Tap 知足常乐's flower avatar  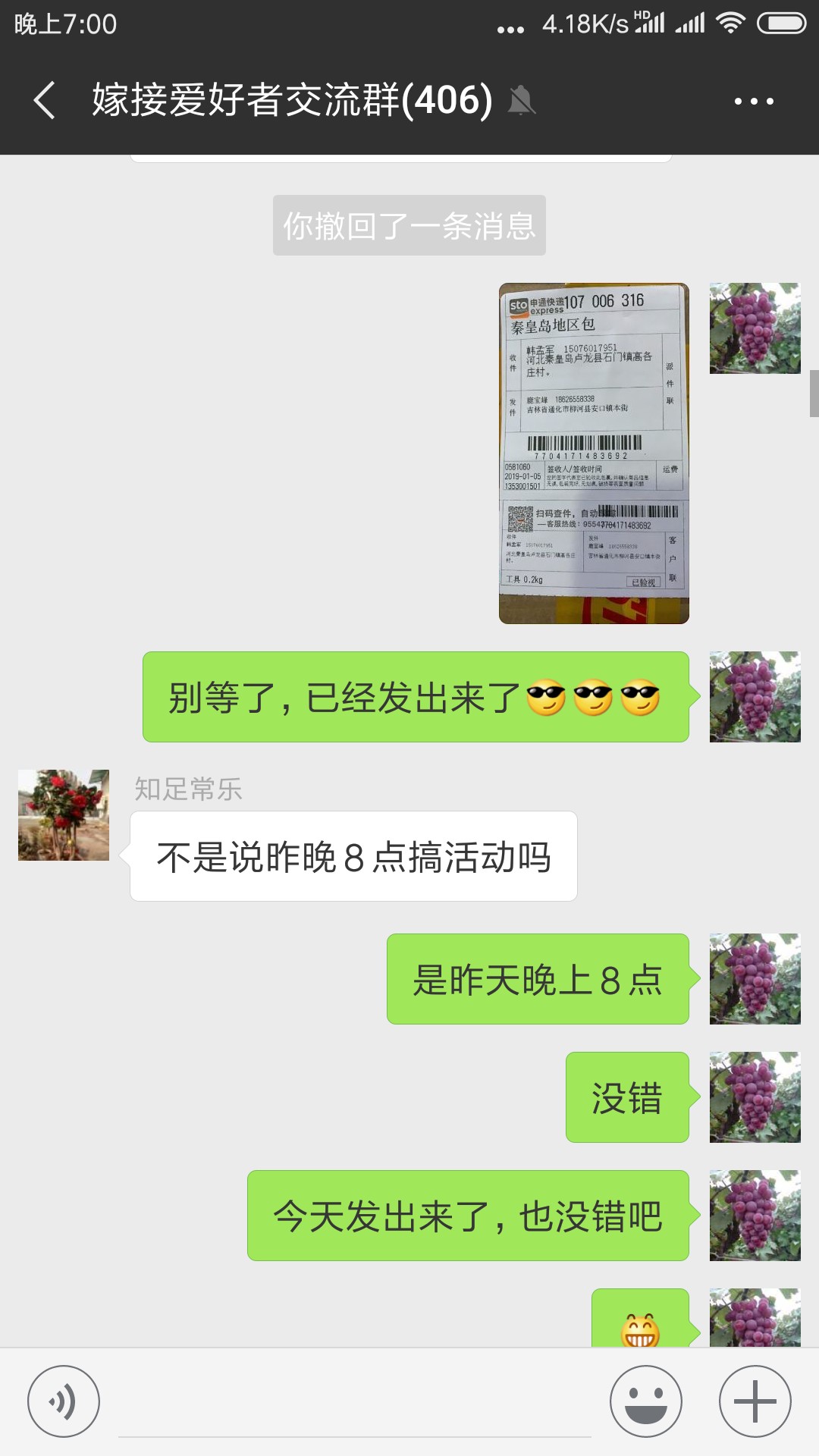tap(64, 815)
